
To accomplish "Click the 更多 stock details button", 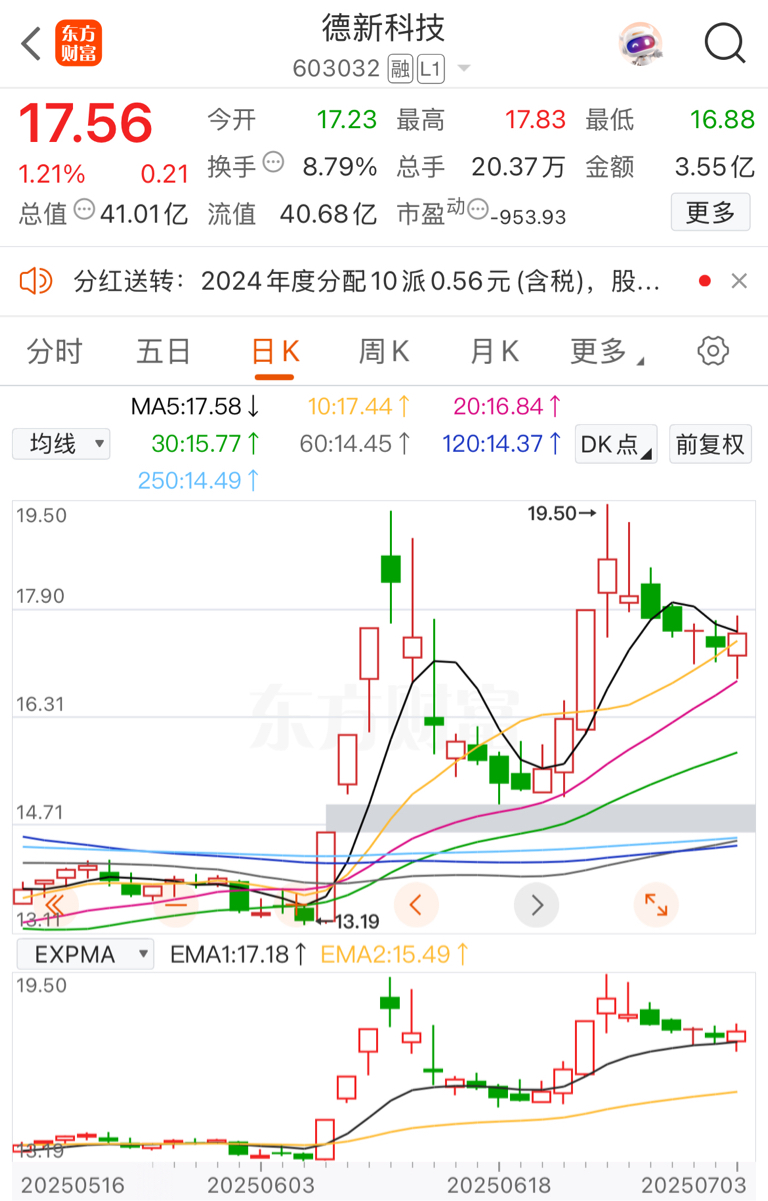I will [x=710, y=212].
